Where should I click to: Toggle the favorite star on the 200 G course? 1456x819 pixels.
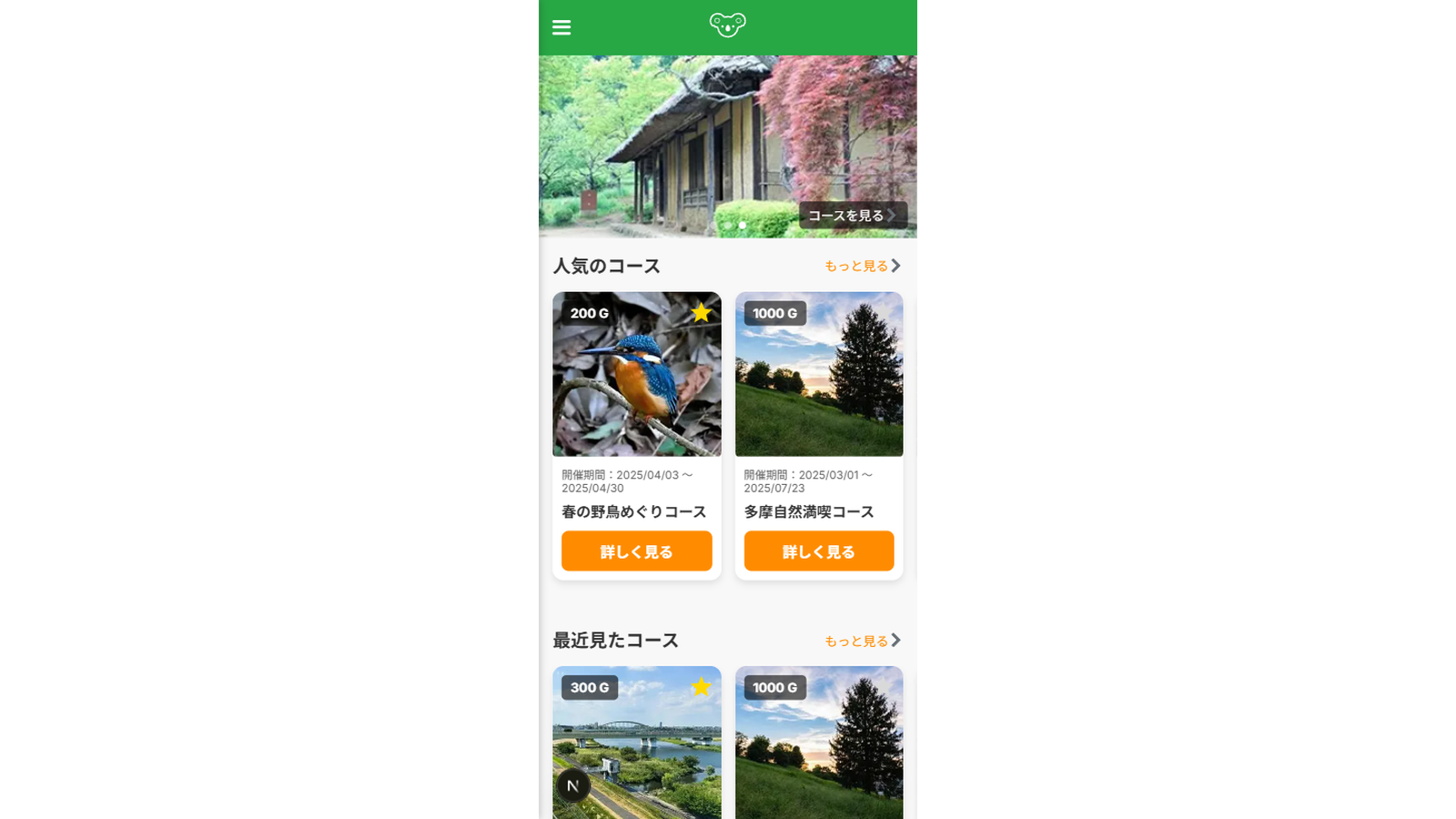click(701, 313)
